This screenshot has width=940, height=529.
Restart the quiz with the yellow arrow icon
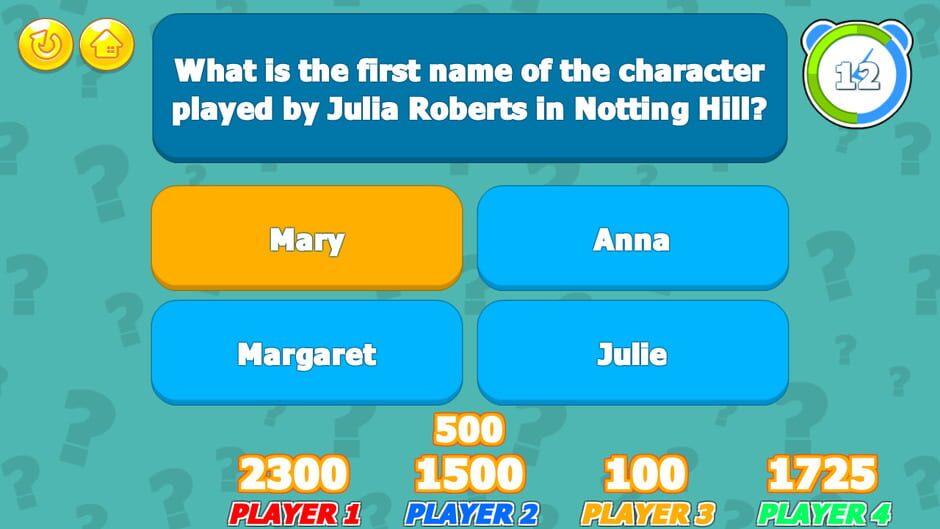(x=45, y=45)
